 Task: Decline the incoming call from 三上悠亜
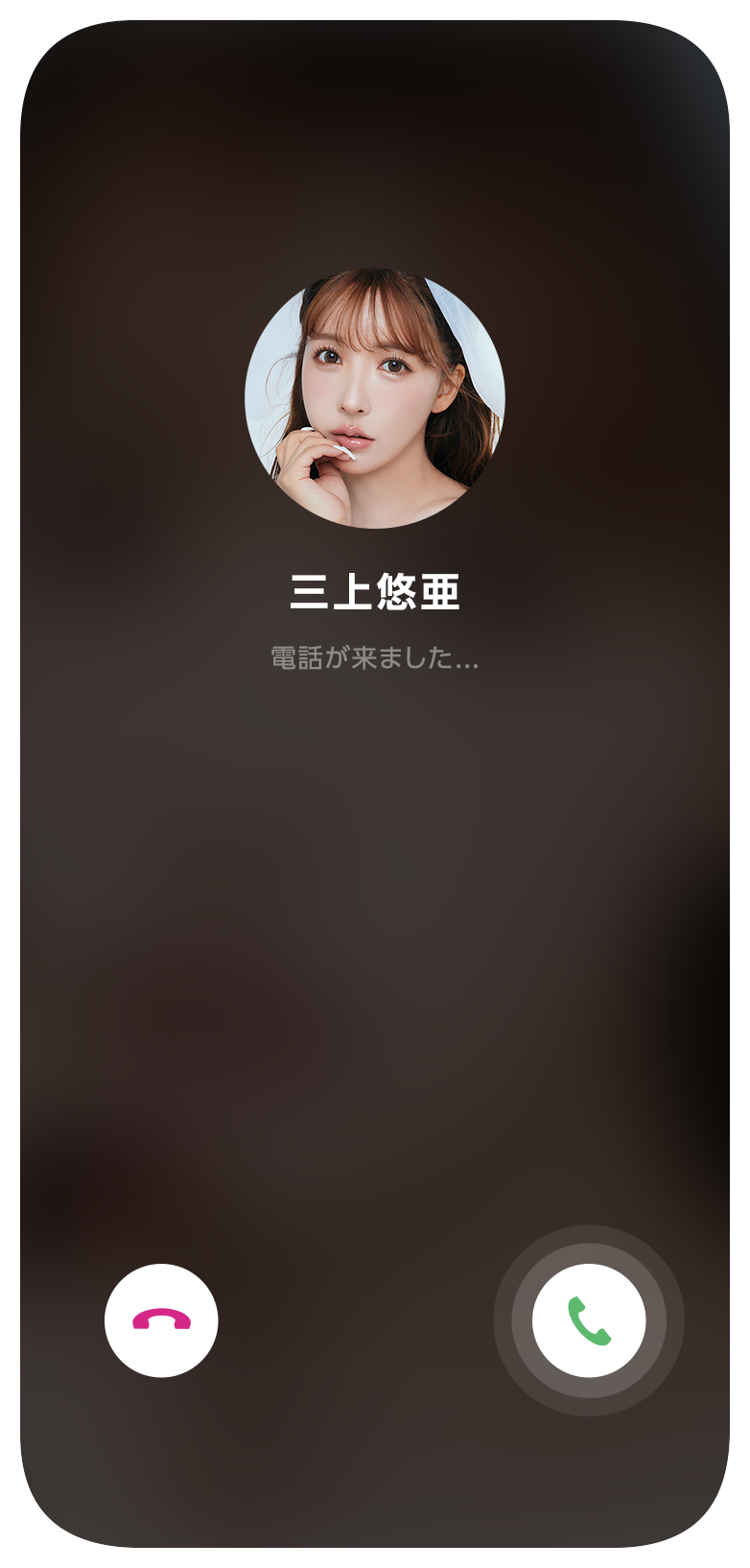(161, 1320)
